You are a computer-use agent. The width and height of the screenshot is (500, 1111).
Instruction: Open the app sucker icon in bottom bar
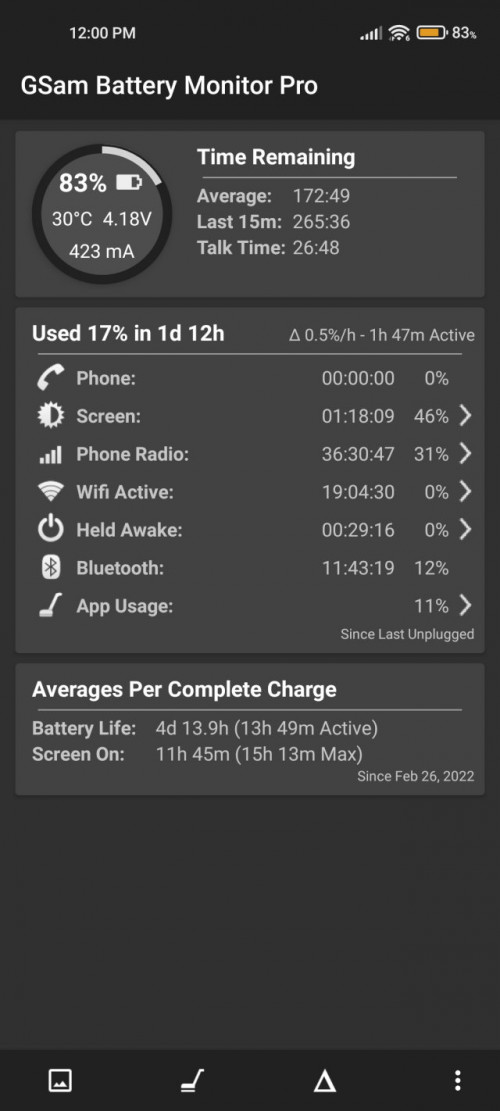click(192, 1081)
